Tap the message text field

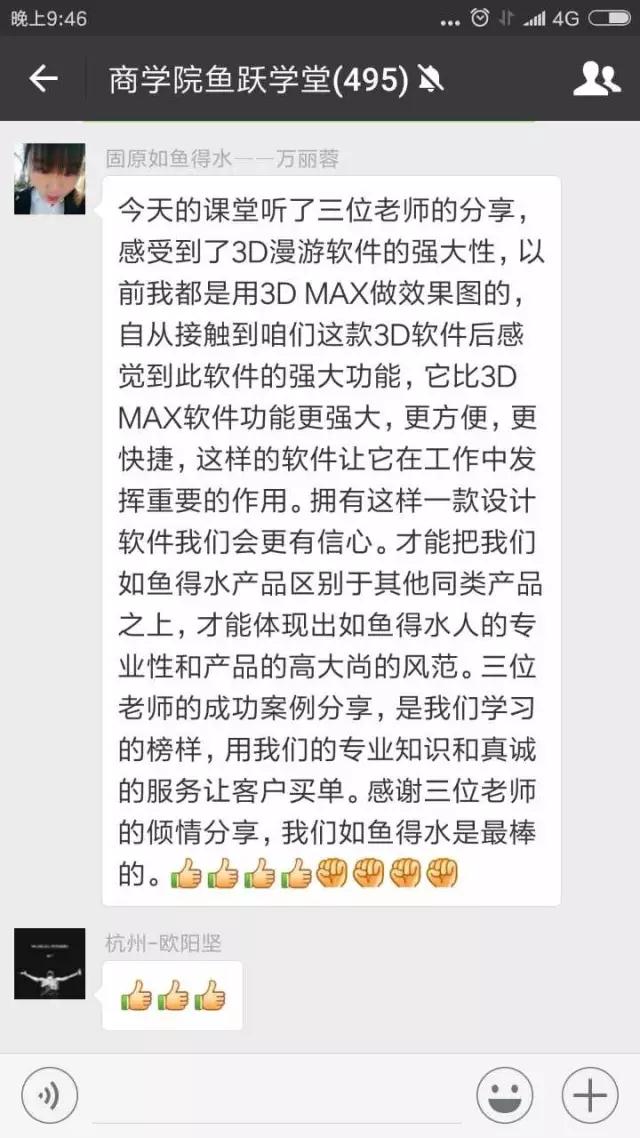(276, 1097)
